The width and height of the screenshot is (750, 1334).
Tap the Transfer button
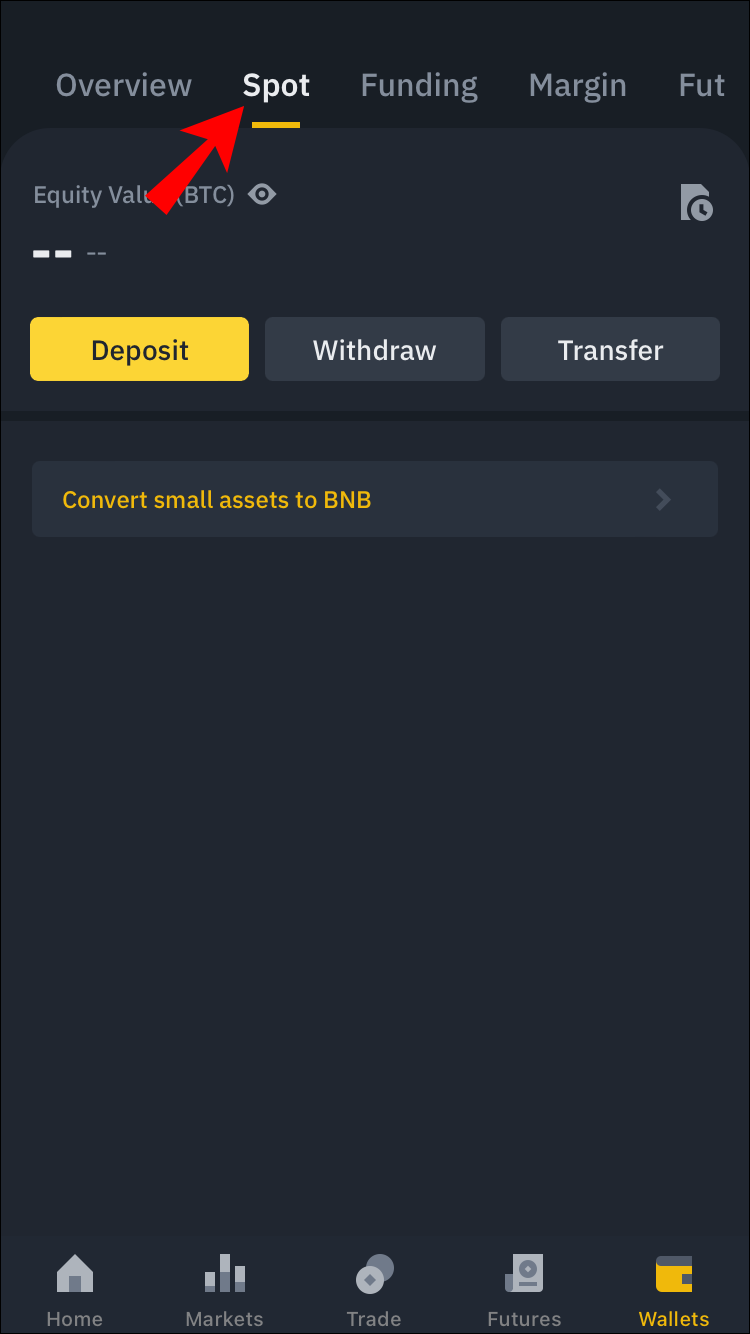point(610,350)
